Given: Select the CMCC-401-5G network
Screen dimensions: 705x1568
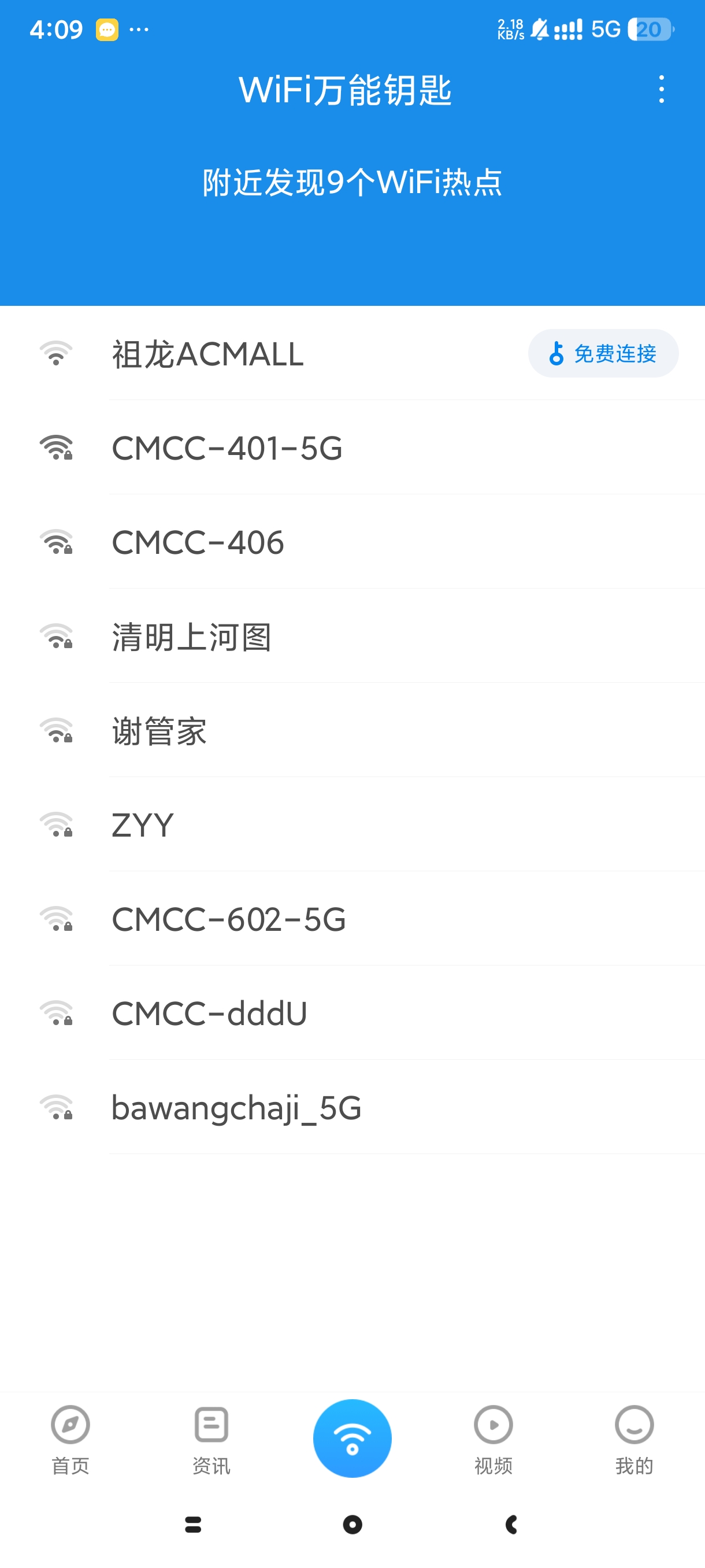Looking at the screenshot, I should click(227, 448).
